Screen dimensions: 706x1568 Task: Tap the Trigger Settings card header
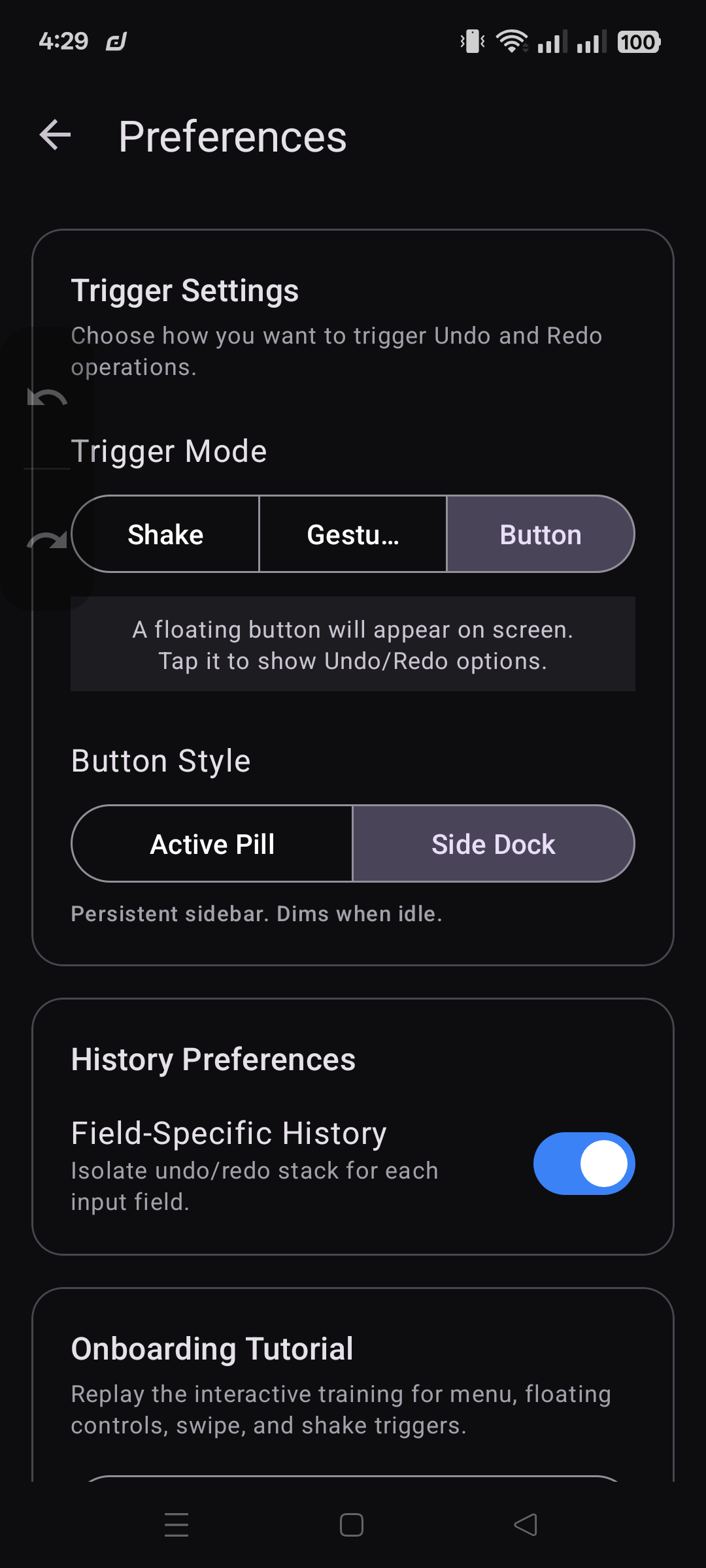[x=185, y=289]
